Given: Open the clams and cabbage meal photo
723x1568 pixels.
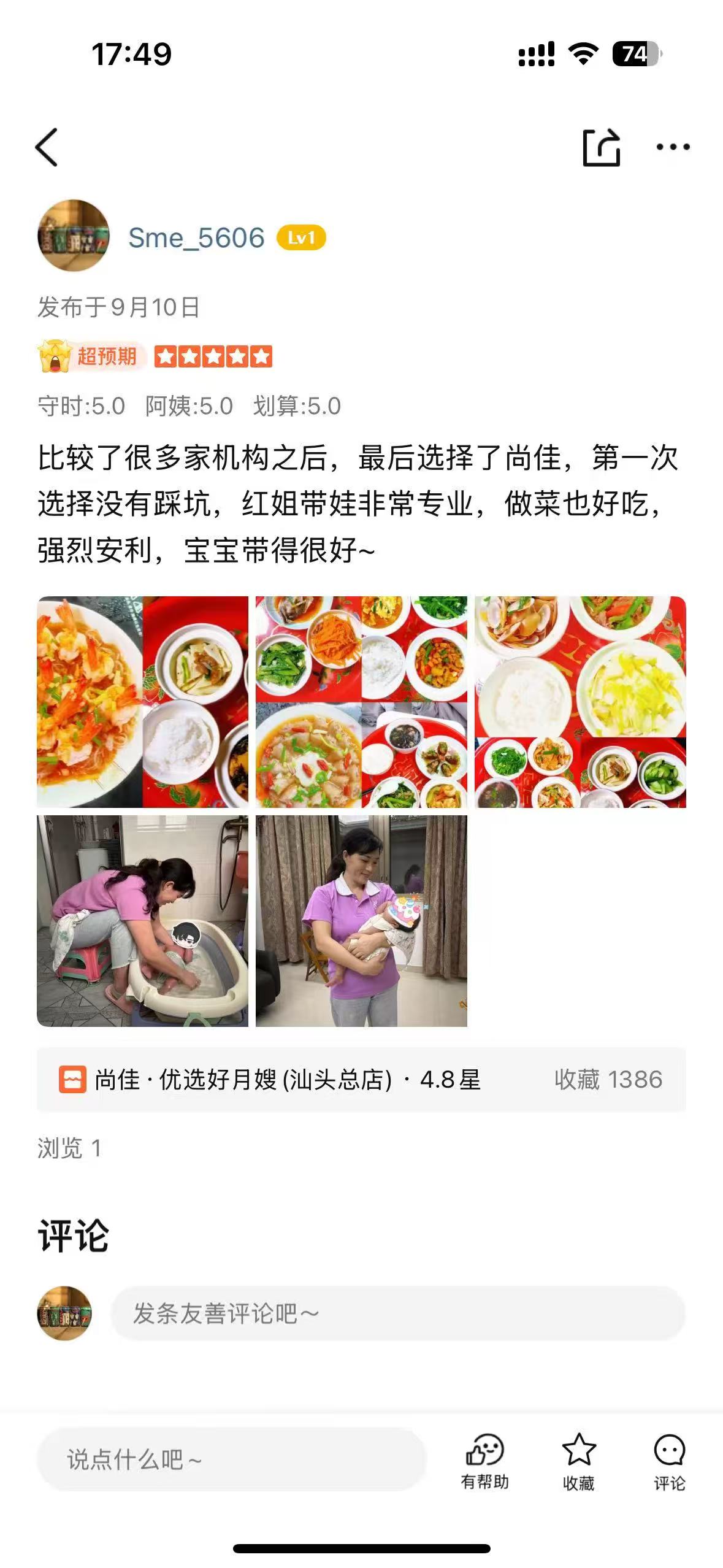Looking at the screenshot, I should pos(580,702).
